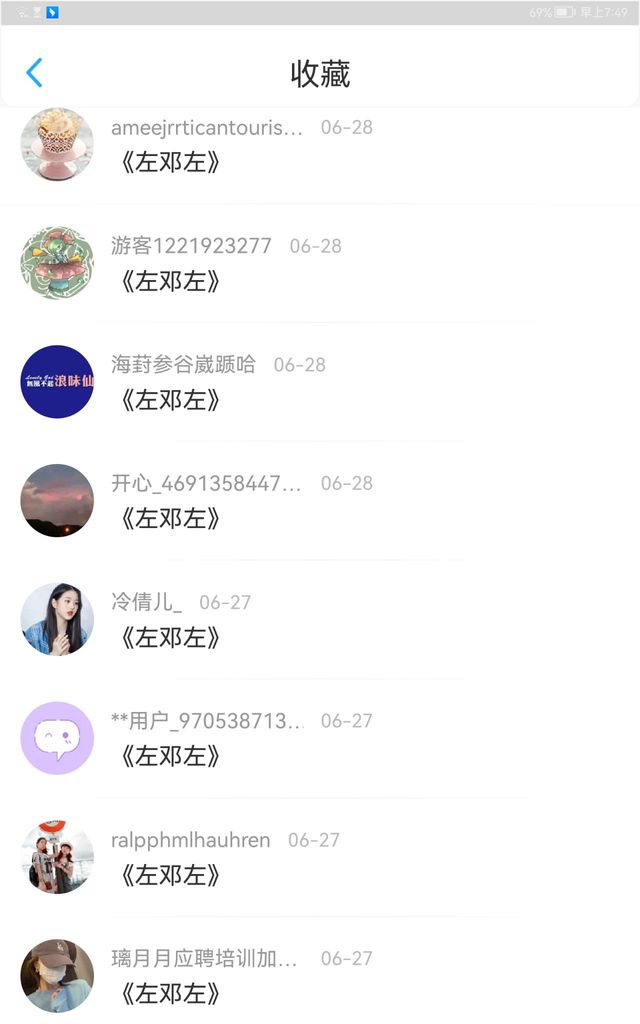The image size is (640, 1024).
Task: Select the entry from 海葑参谷崴踬哈
Action: [x=320, y=383]
